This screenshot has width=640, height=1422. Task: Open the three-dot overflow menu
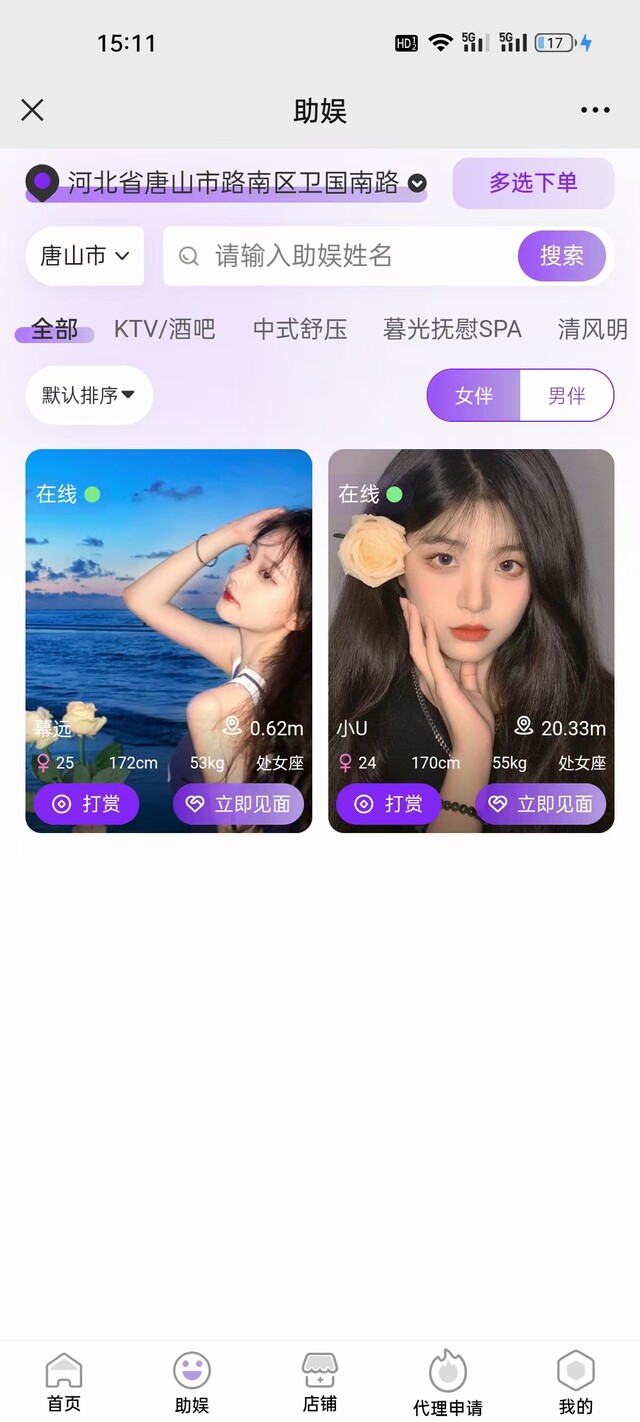coord(595,110)
